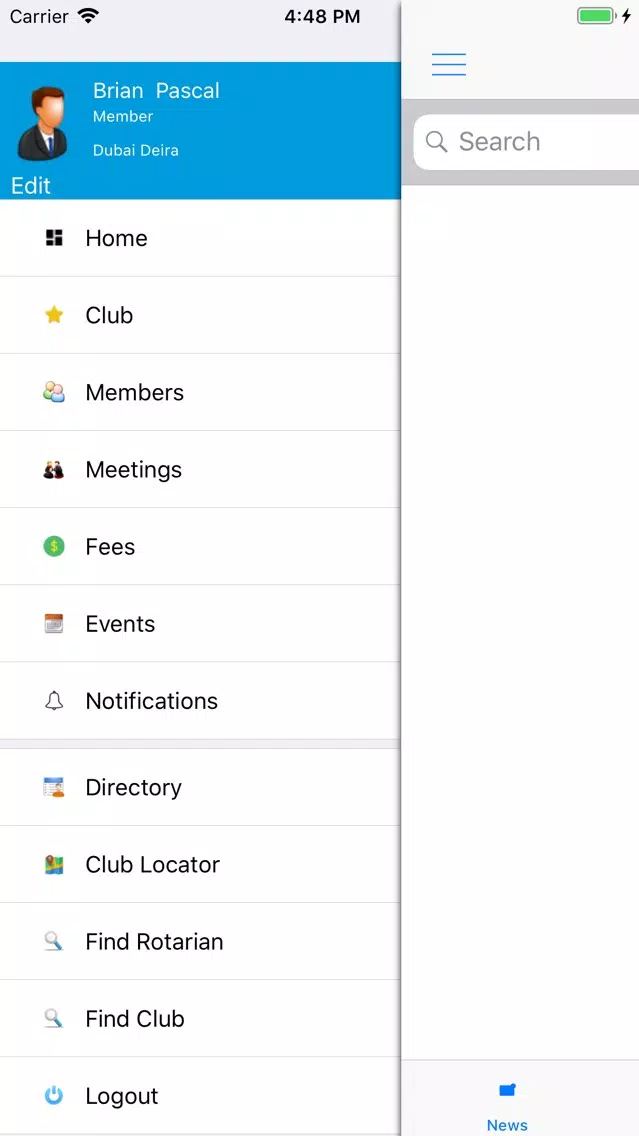The image size is (639, 1136).
Task: Select Find Rotarian
Action: point(200,941)
